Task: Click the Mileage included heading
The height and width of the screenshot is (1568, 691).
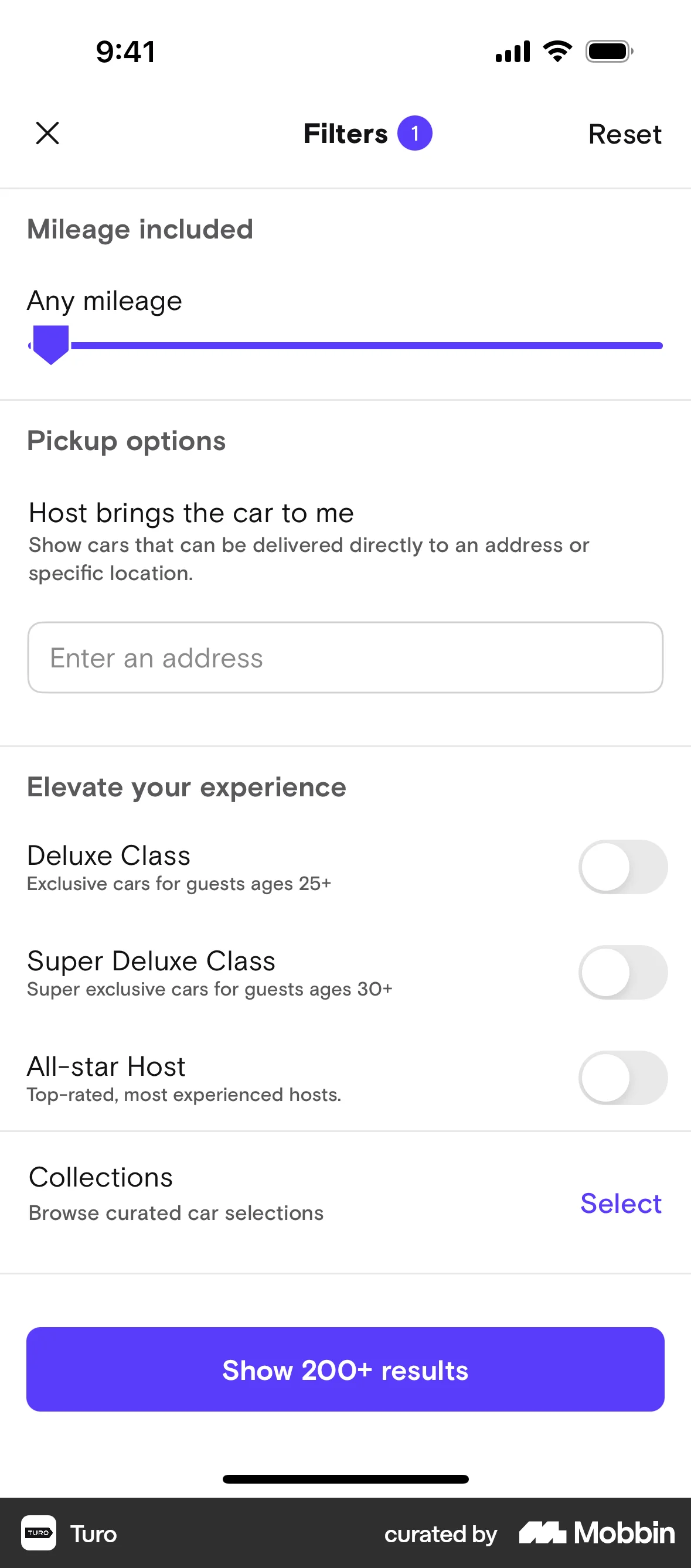Action: [x=139, y=230]
